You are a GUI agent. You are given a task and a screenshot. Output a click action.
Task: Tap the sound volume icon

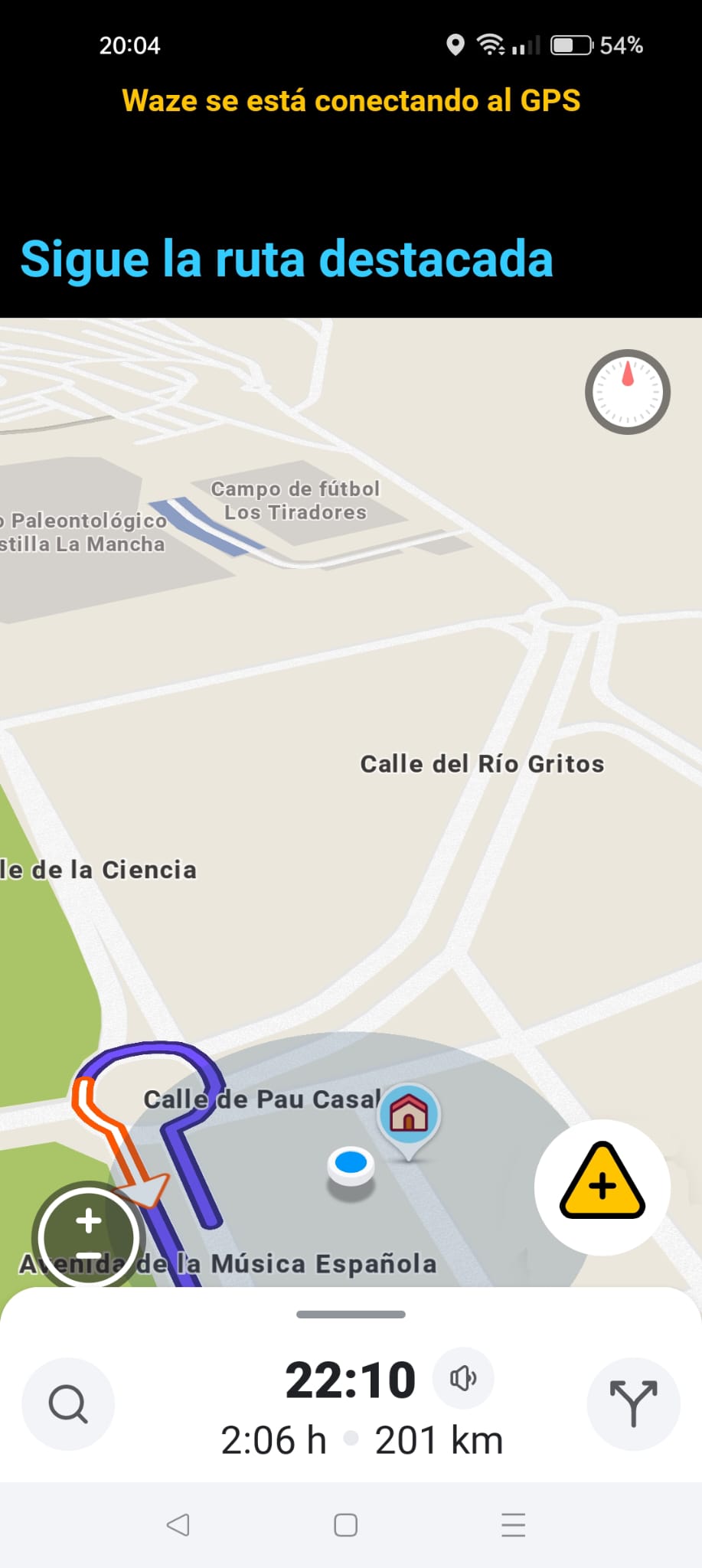[x=463, y=1379]
